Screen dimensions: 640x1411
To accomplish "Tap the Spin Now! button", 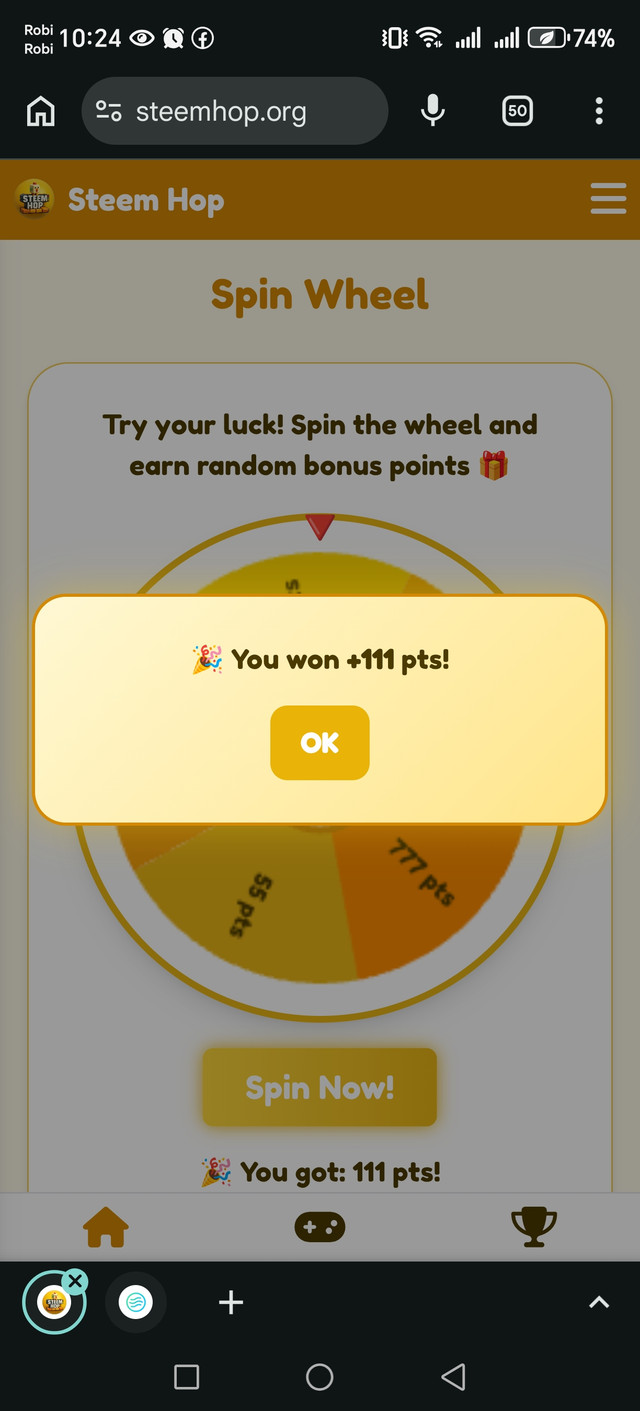I will pyautogui.click(x=320, y=1087).
